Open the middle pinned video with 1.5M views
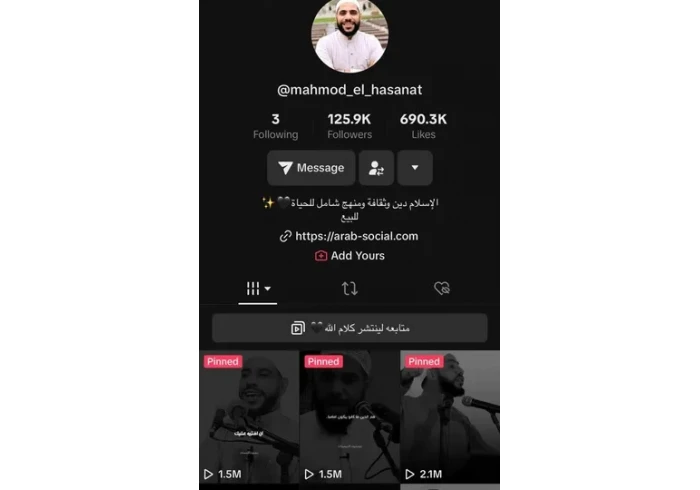700x490 pixels. coord(349,418)
